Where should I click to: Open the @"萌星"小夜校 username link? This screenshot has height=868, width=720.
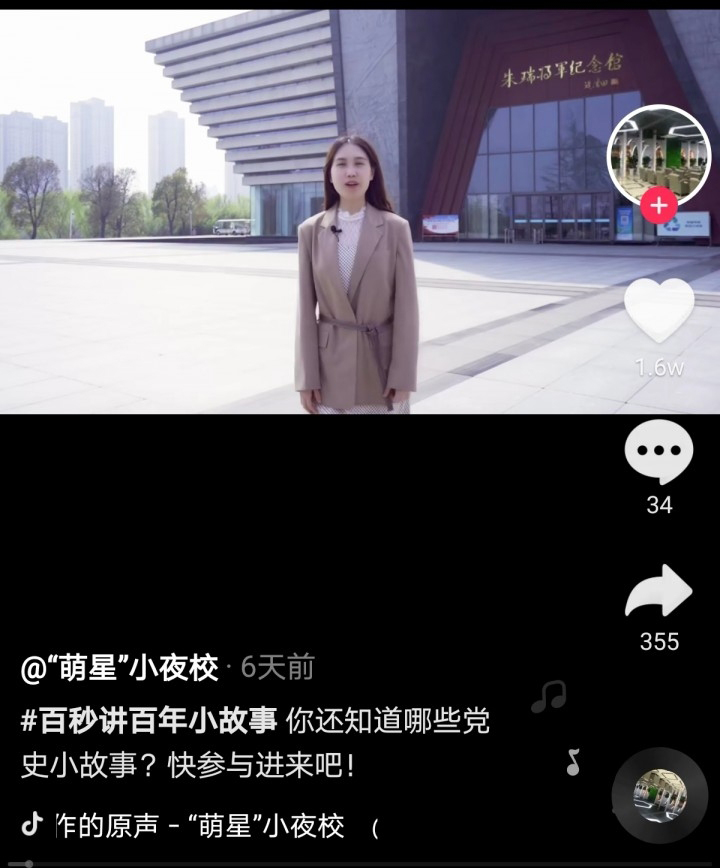pyautogui.click(x=120, y=668)
